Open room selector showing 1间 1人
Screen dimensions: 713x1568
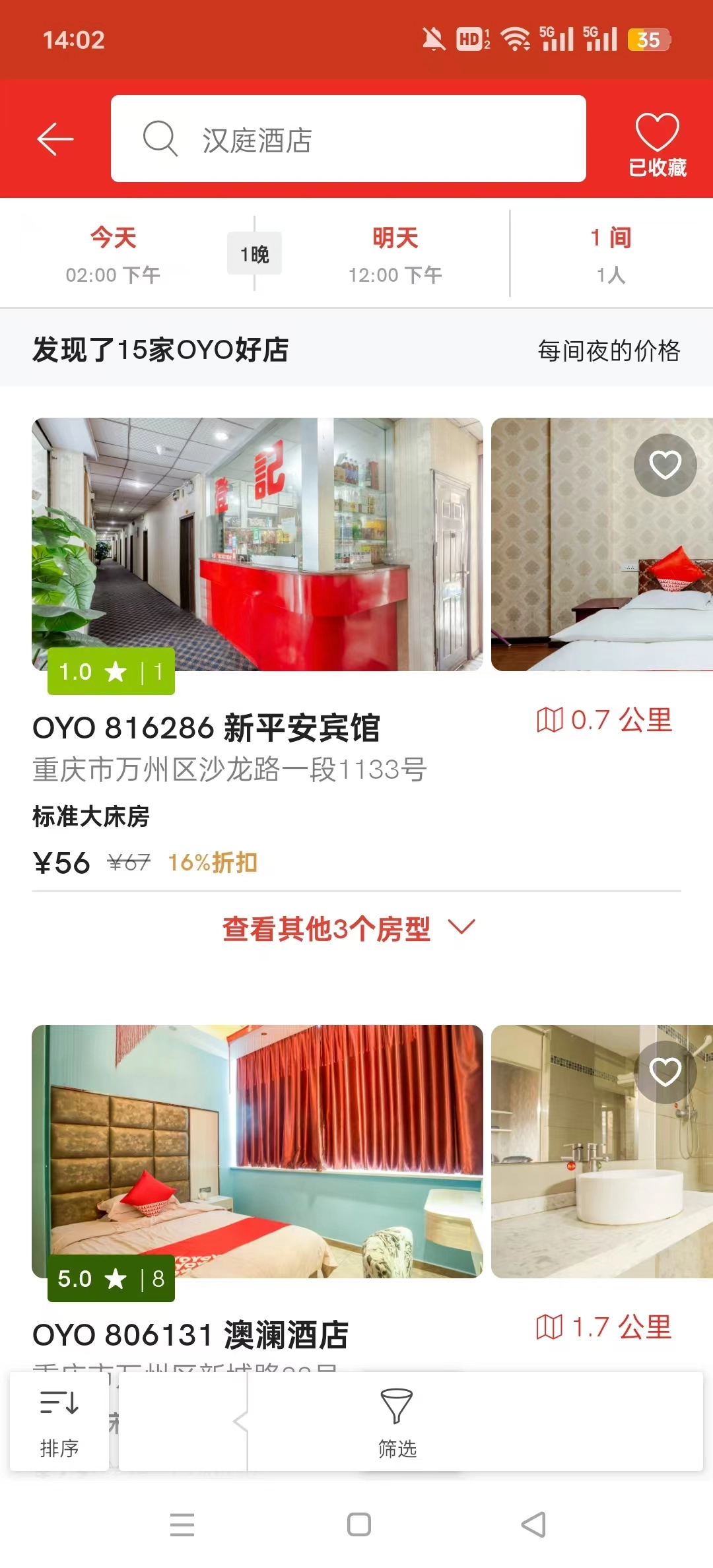[x=609, y=254]
